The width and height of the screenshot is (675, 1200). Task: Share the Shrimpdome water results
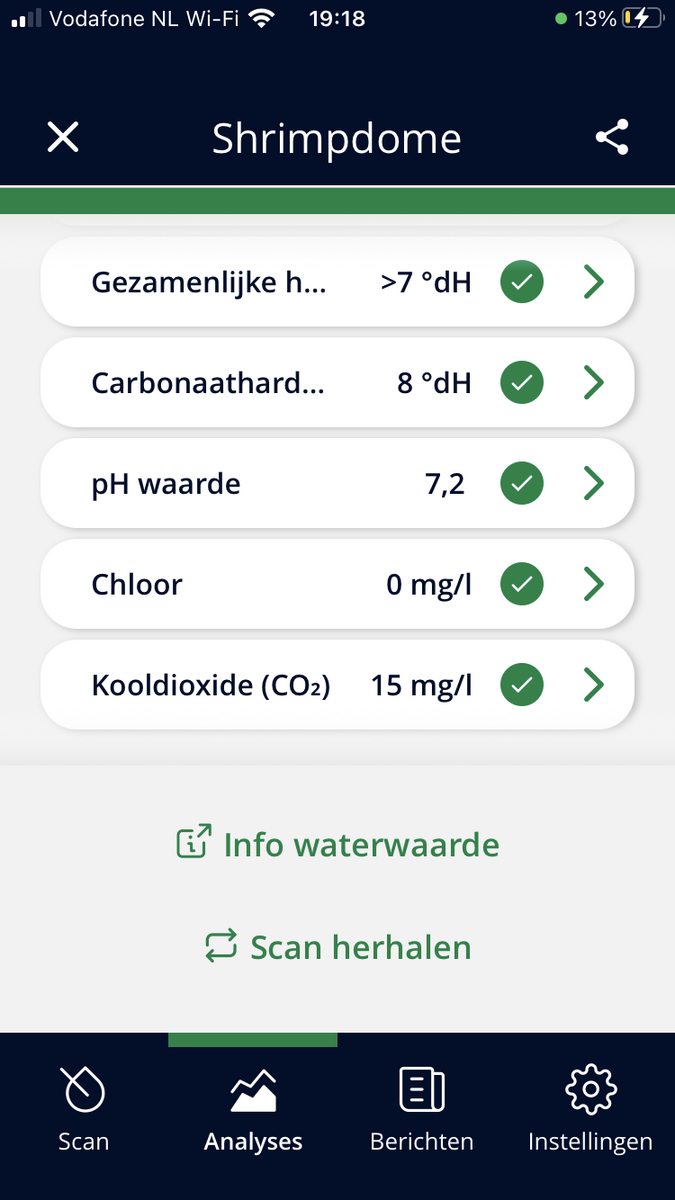[x=611, y=137]
